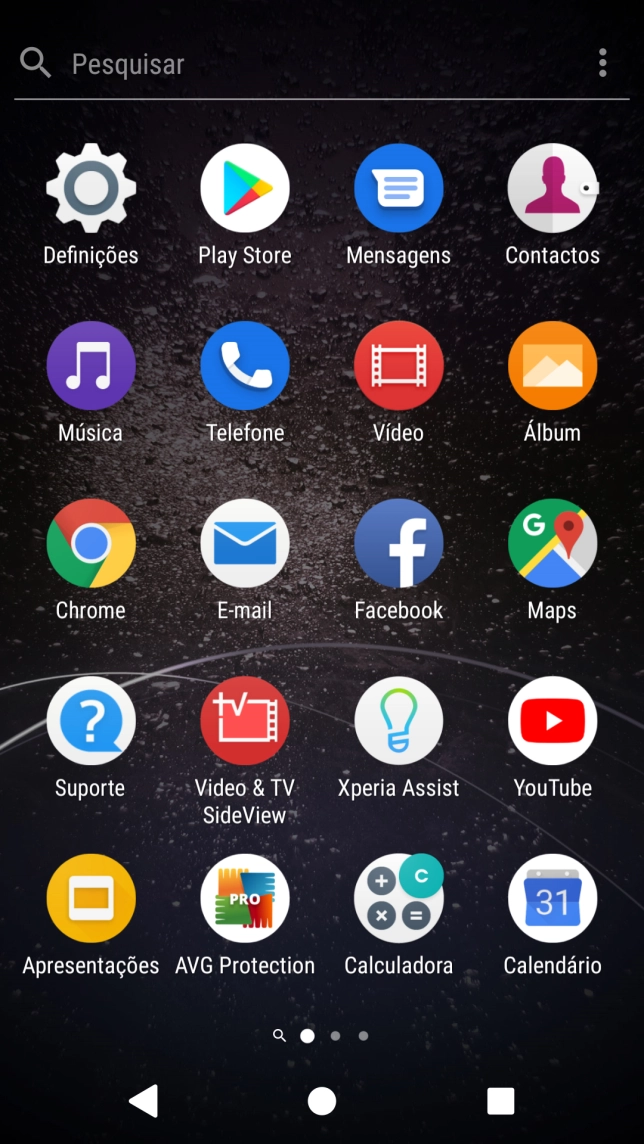Open the Definições app
Viewport: 644px width, 1144px height.
coord(91,188)
